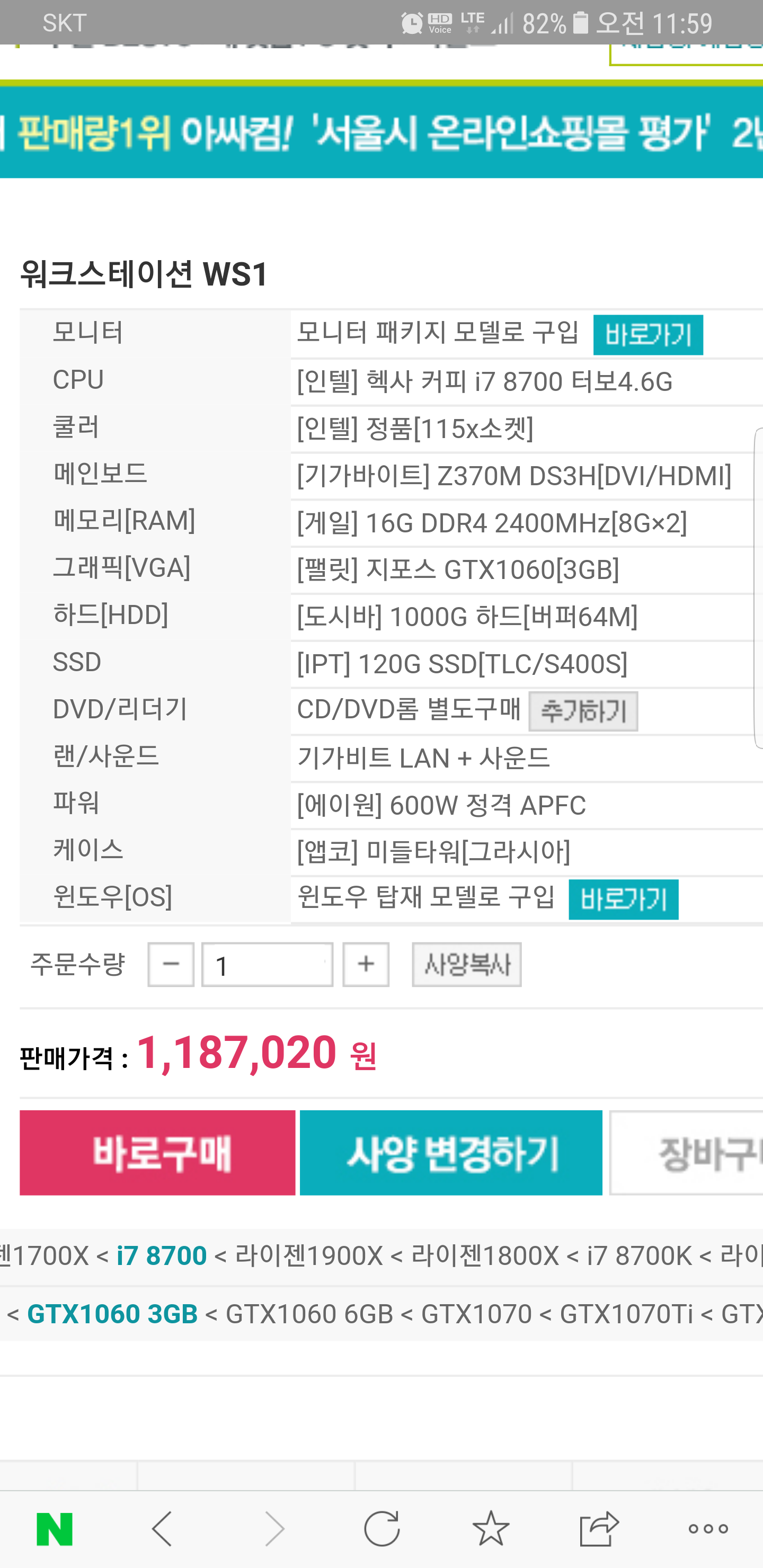Open the browser's three-dot more menu
This screenshot has height=1568, width=763.
(x=708, y=1528)
